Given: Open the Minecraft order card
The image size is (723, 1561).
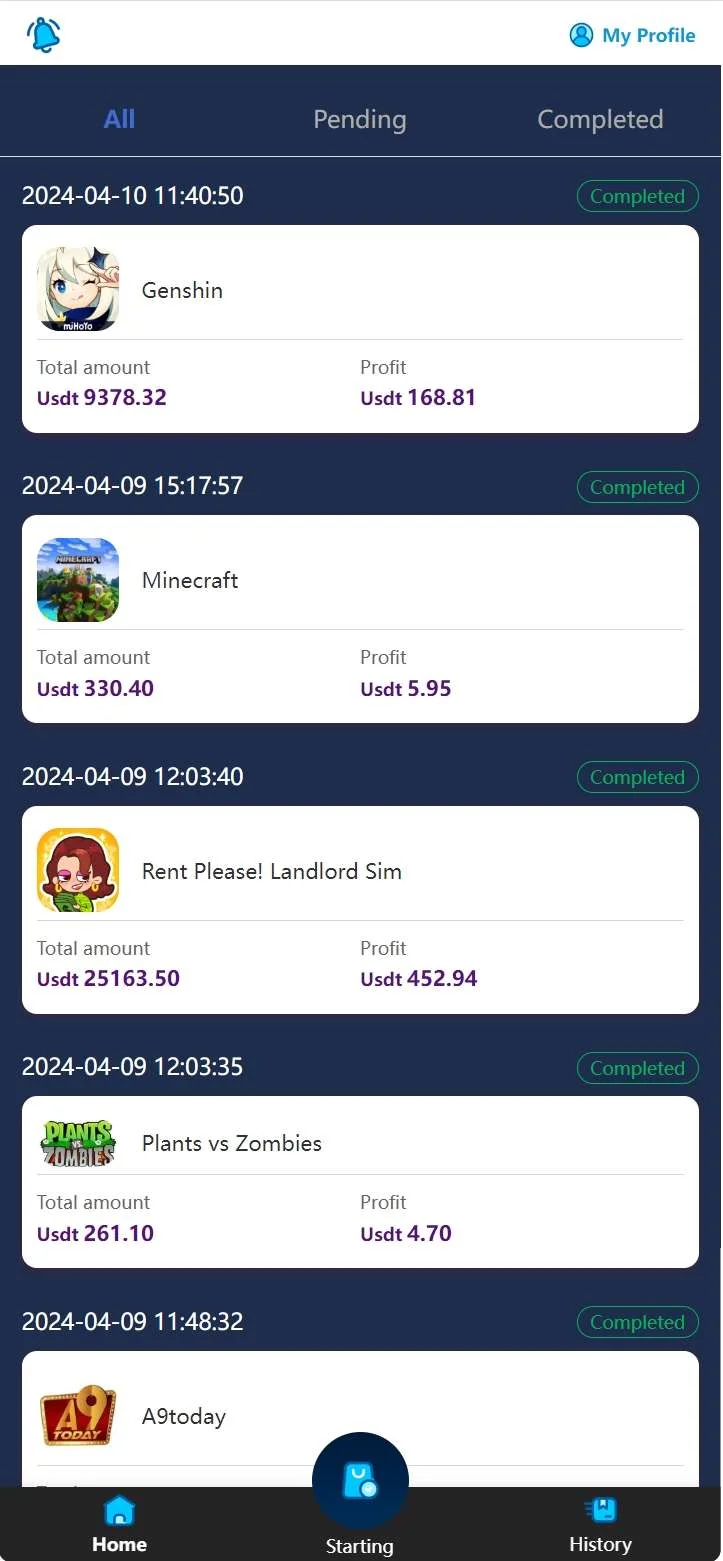Looking at the screenshot, I should pos(360,618).
